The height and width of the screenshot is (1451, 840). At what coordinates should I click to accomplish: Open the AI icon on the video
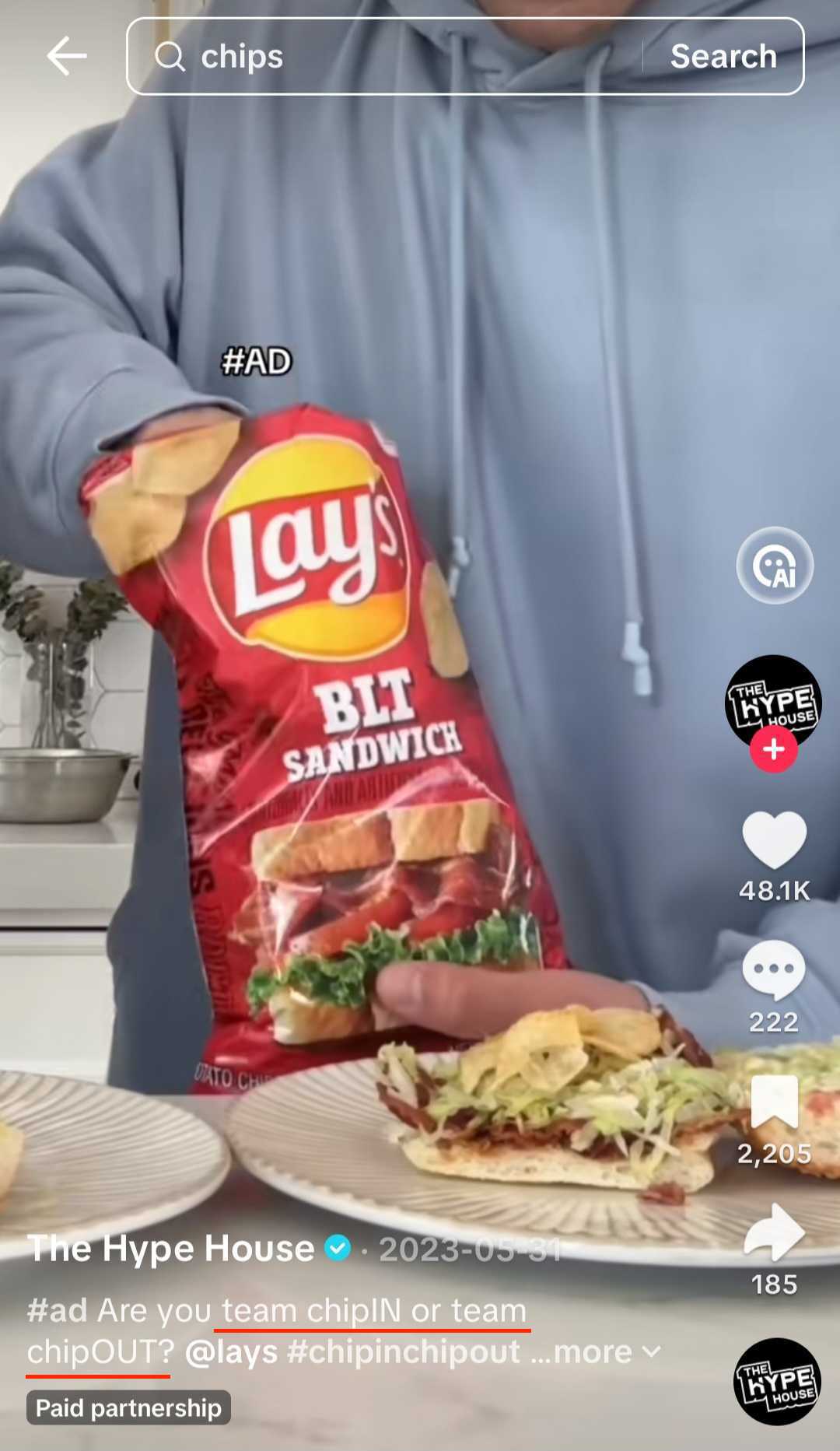pyautogui.click(x=775, y=566)
